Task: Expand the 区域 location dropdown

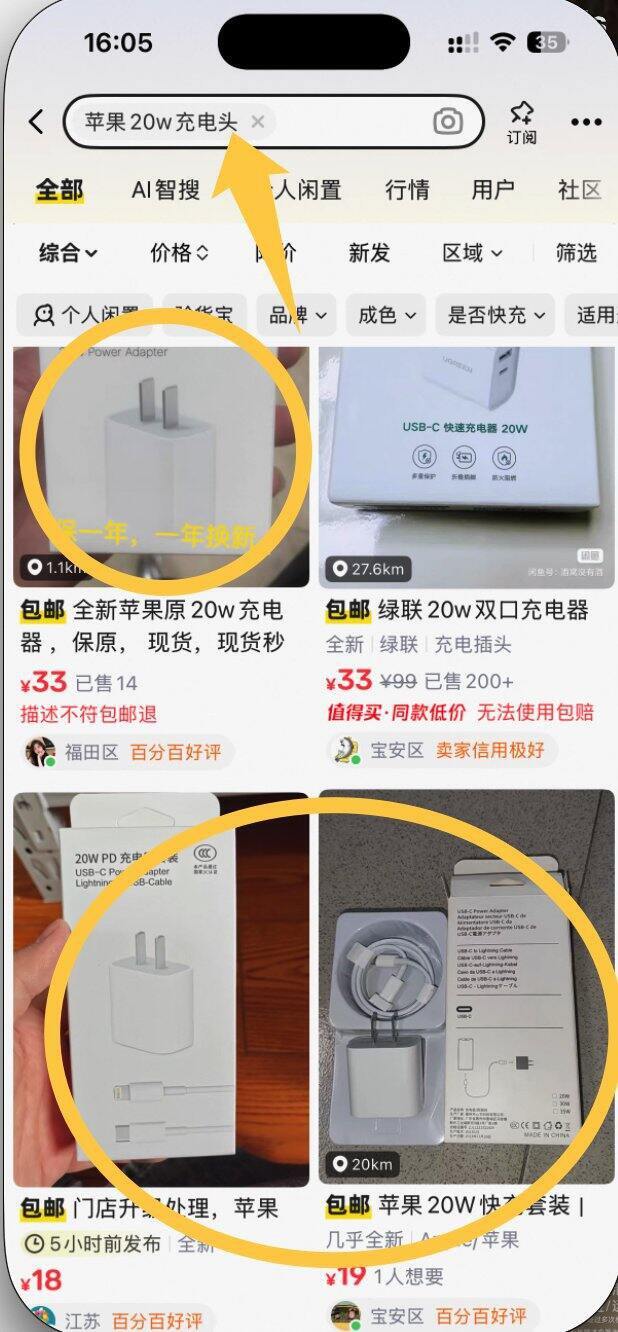Action: (472, 253)
